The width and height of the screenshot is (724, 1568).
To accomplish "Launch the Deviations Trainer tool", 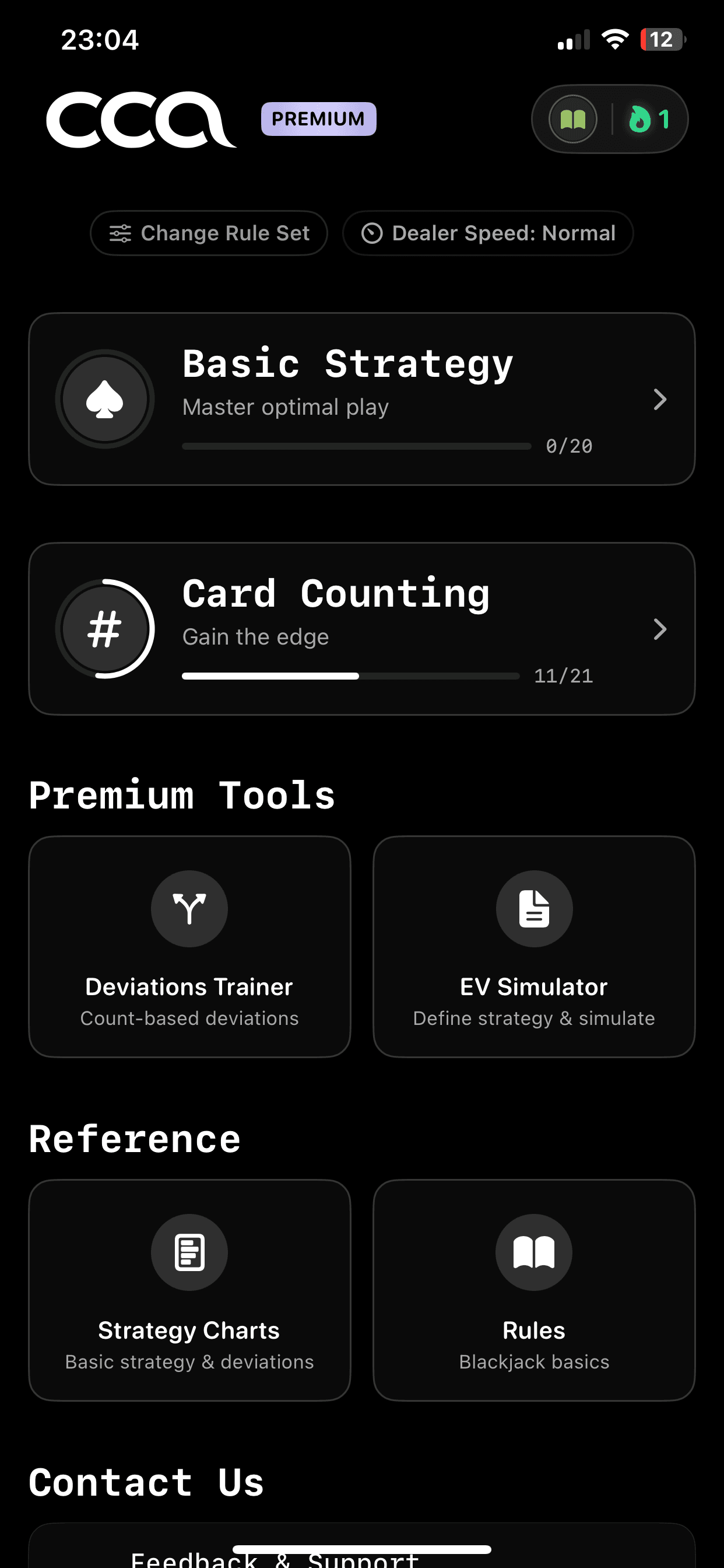I will (x=189, y=946).
